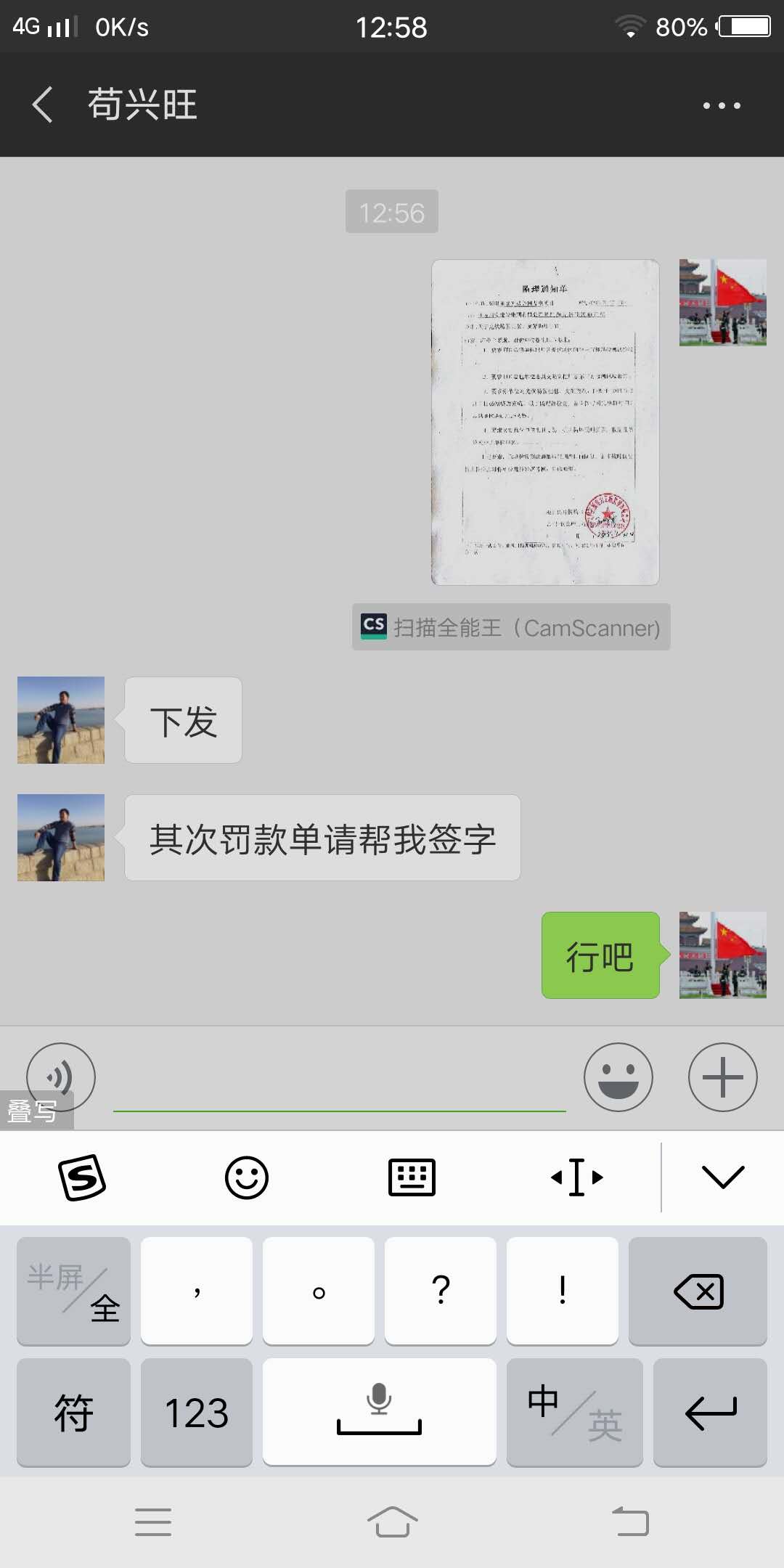This screenshot has height=1568, width=784.
Task: Open the cursor movement tool
Action: tap(577, 1177)
